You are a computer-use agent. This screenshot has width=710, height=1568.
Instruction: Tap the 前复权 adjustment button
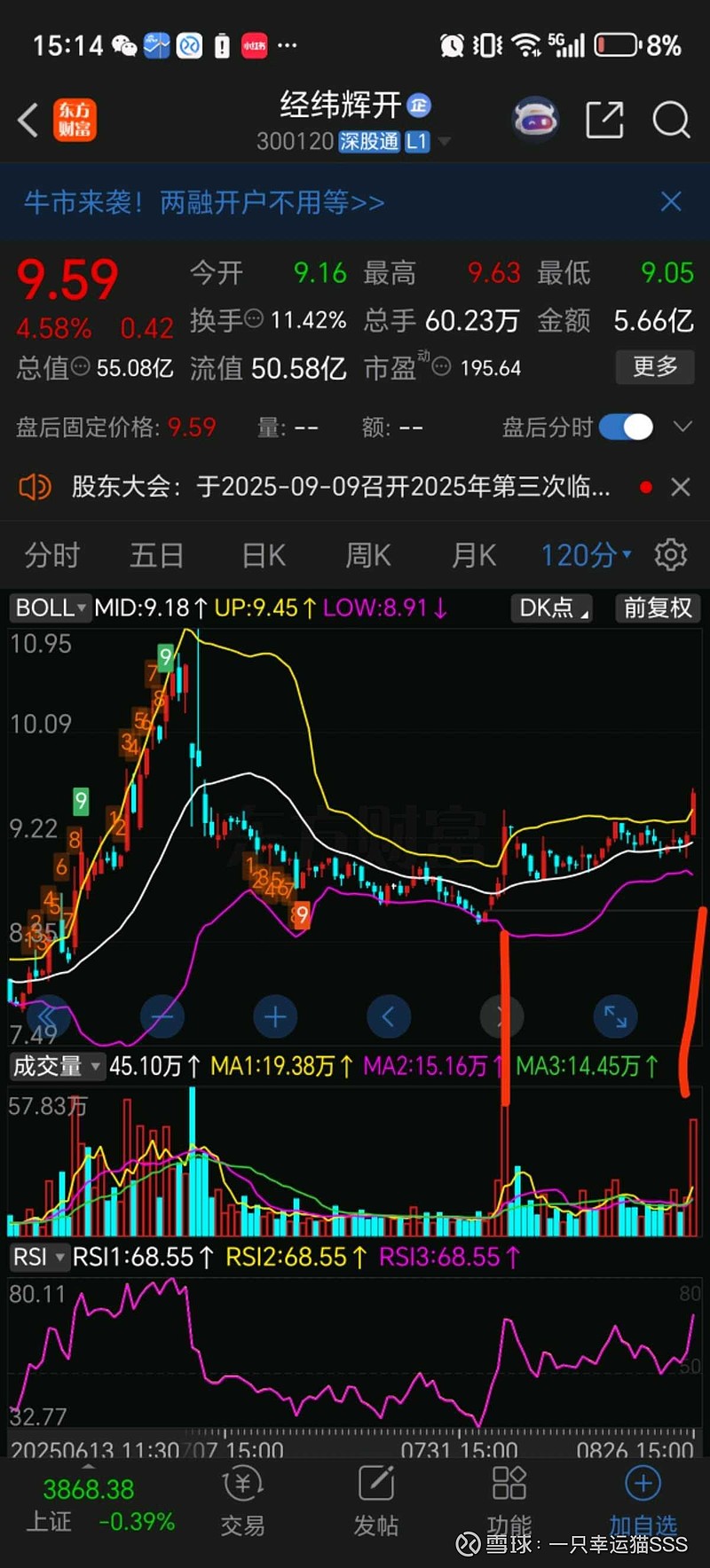(657, 608)
